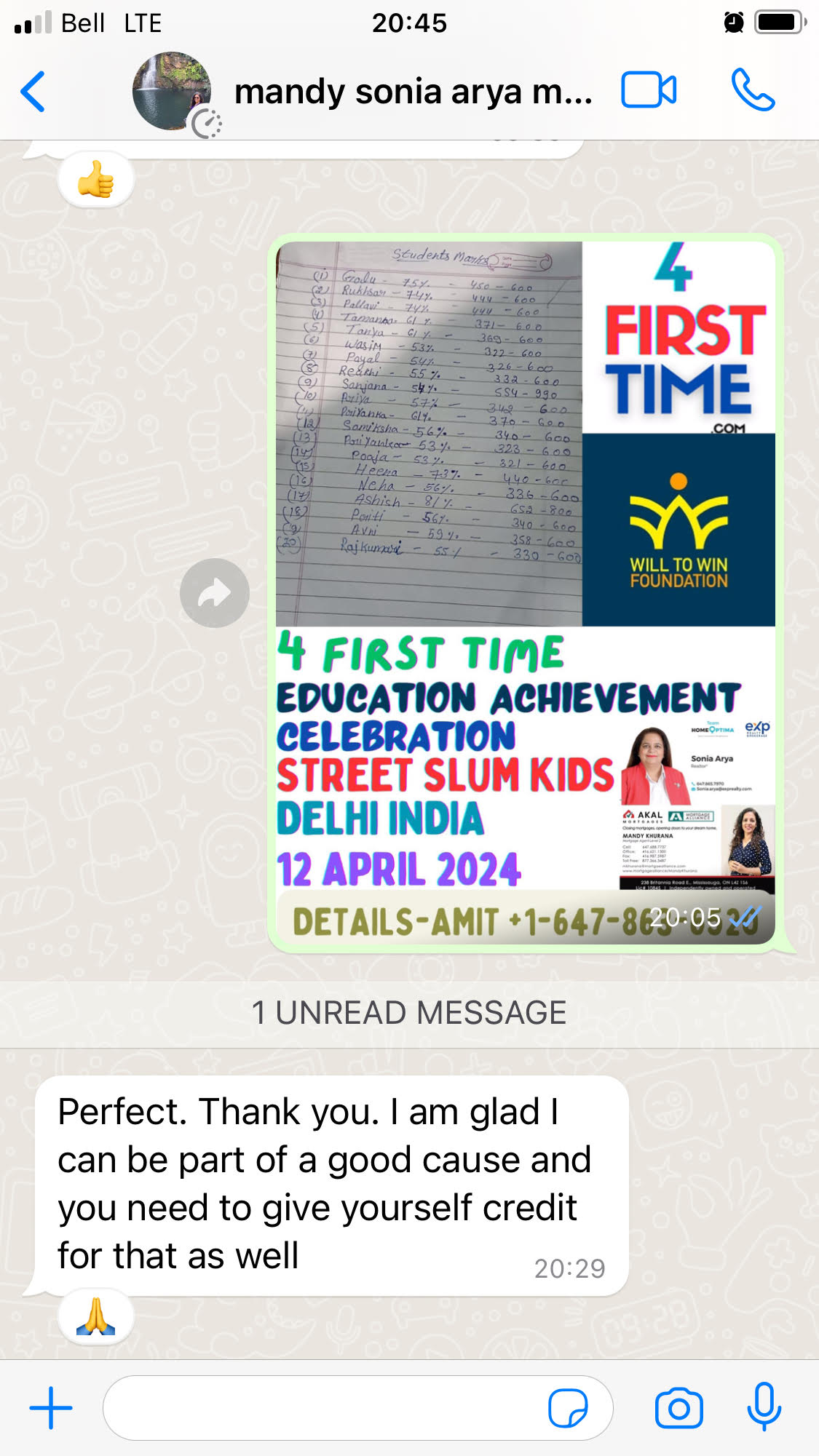The width and height of the screenshot is (819, 1456).
Task: Open the group profile picture
Action: [x=172, y=92]
